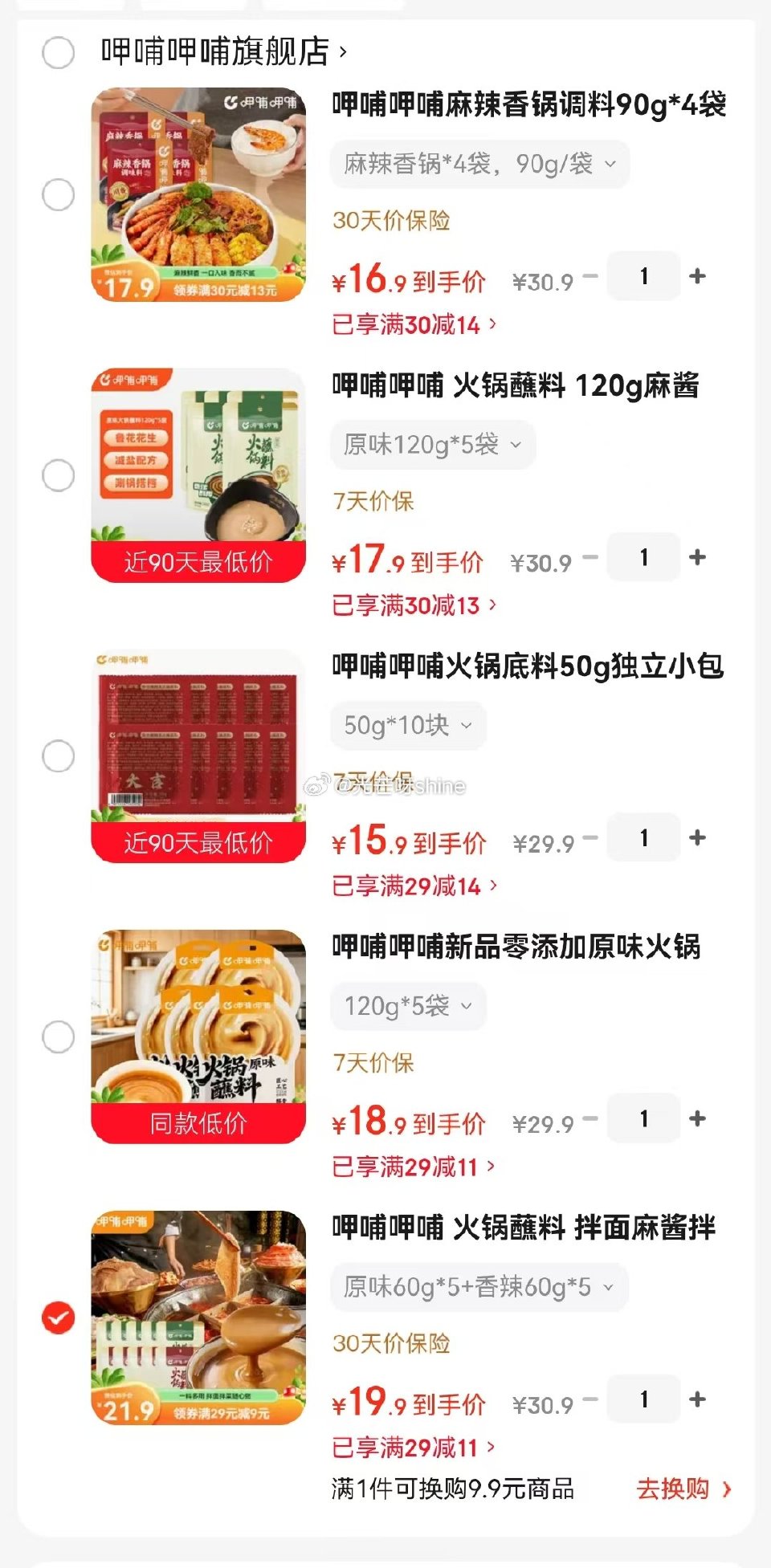Select checkbox for 火锅蘸料 120g麻酱 product
This screenshot has height=1568, width=771.
point(57,474)
